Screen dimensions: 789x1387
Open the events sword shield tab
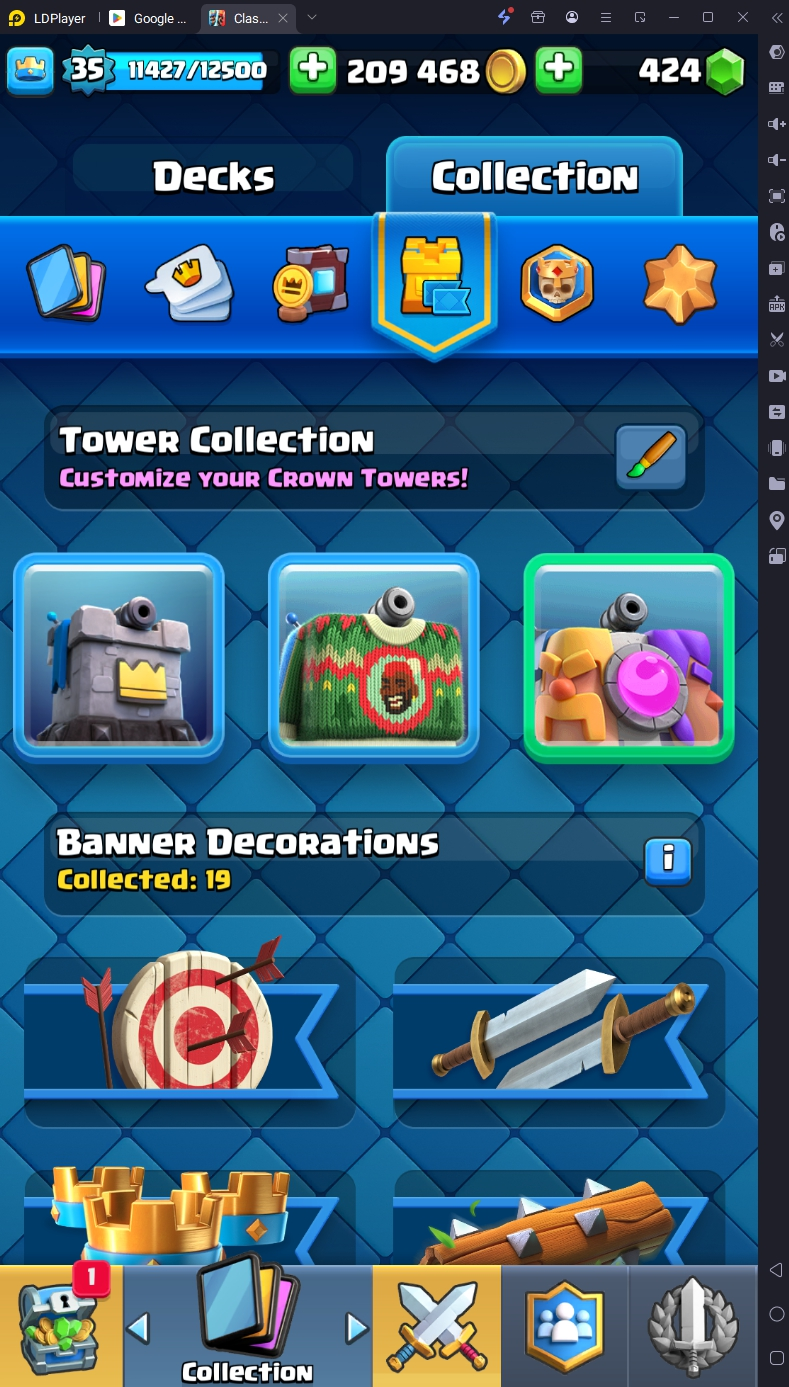click(x=693, y=1327)
